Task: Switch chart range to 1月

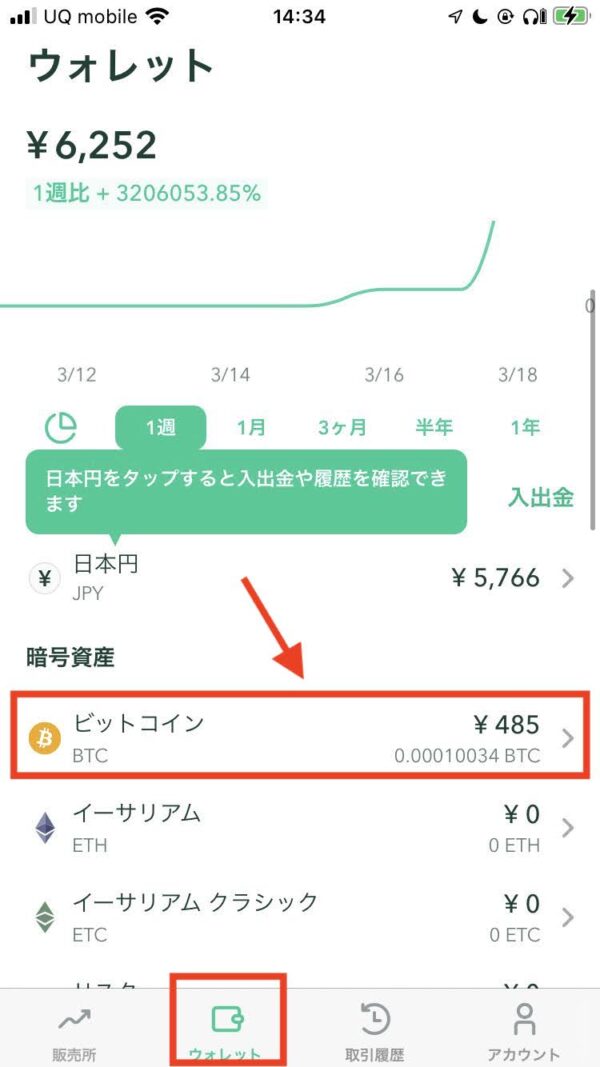Action: pos(251,428)
